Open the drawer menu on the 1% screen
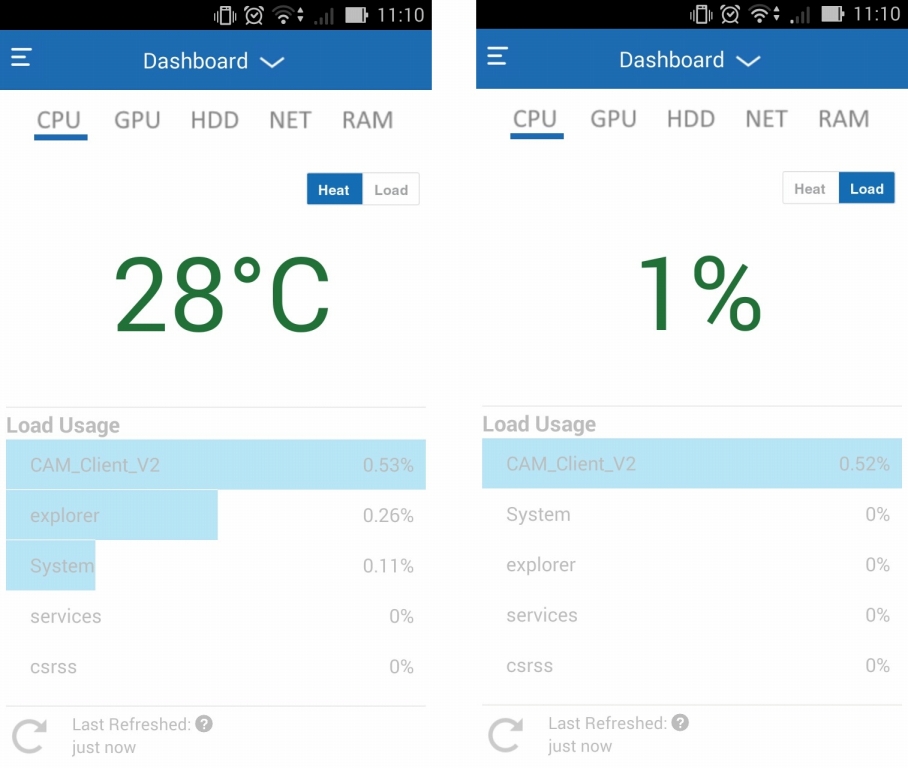This screenshot has height=768, width=908. 497,56
